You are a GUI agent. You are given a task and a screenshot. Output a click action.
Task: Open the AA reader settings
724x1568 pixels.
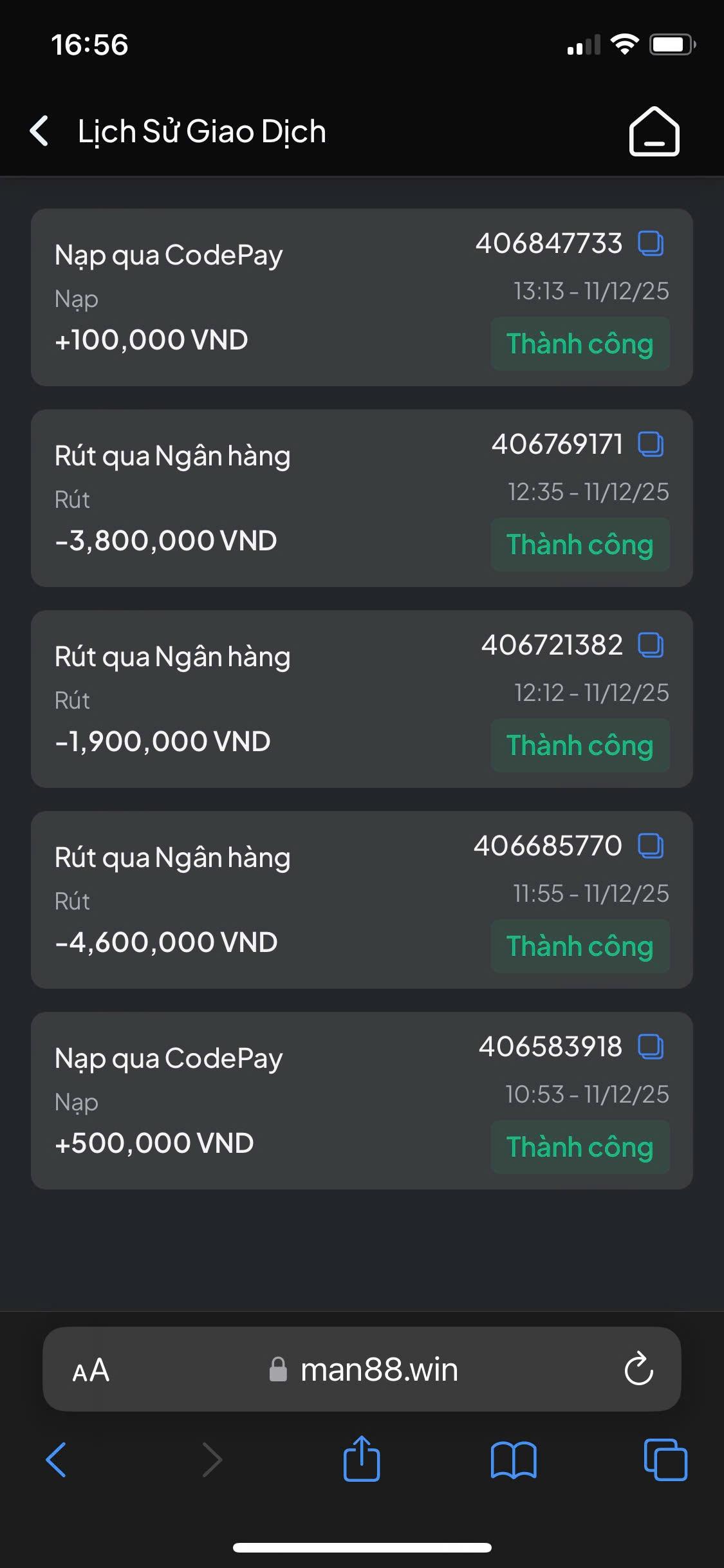[91, 1370]
